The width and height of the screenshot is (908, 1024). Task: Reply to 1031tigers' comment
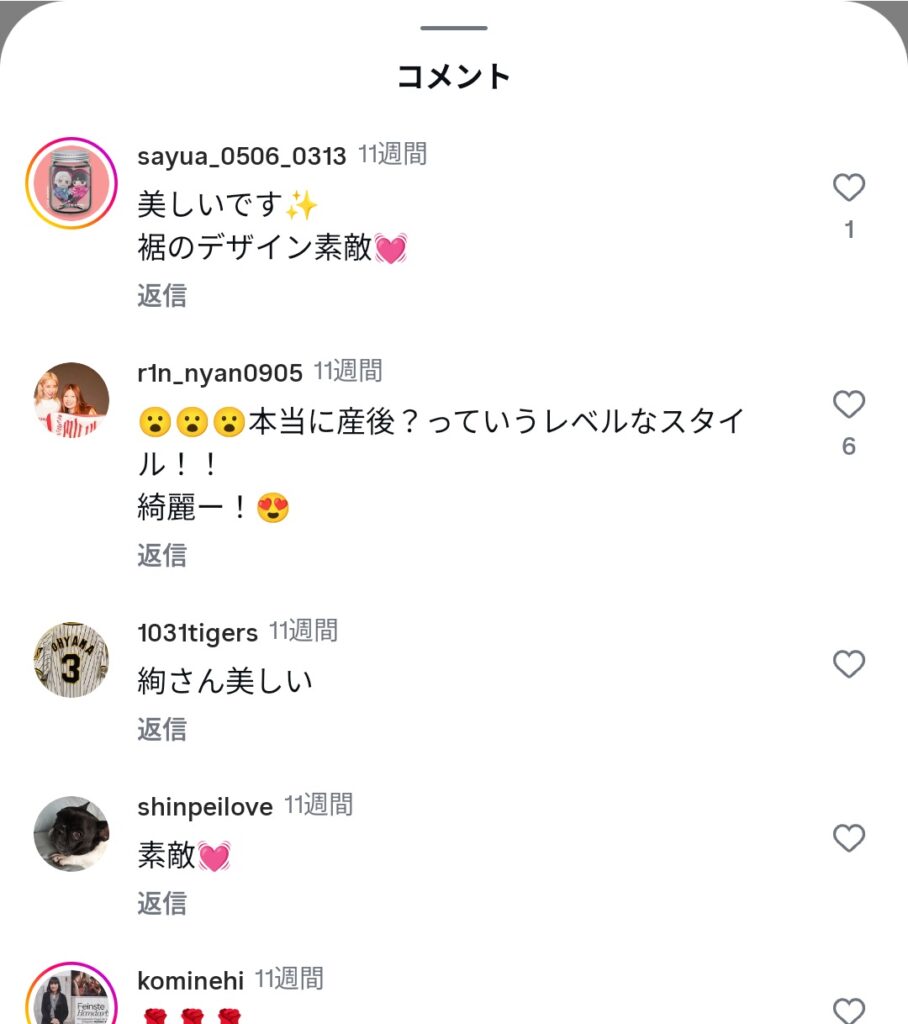pos(162,729)
